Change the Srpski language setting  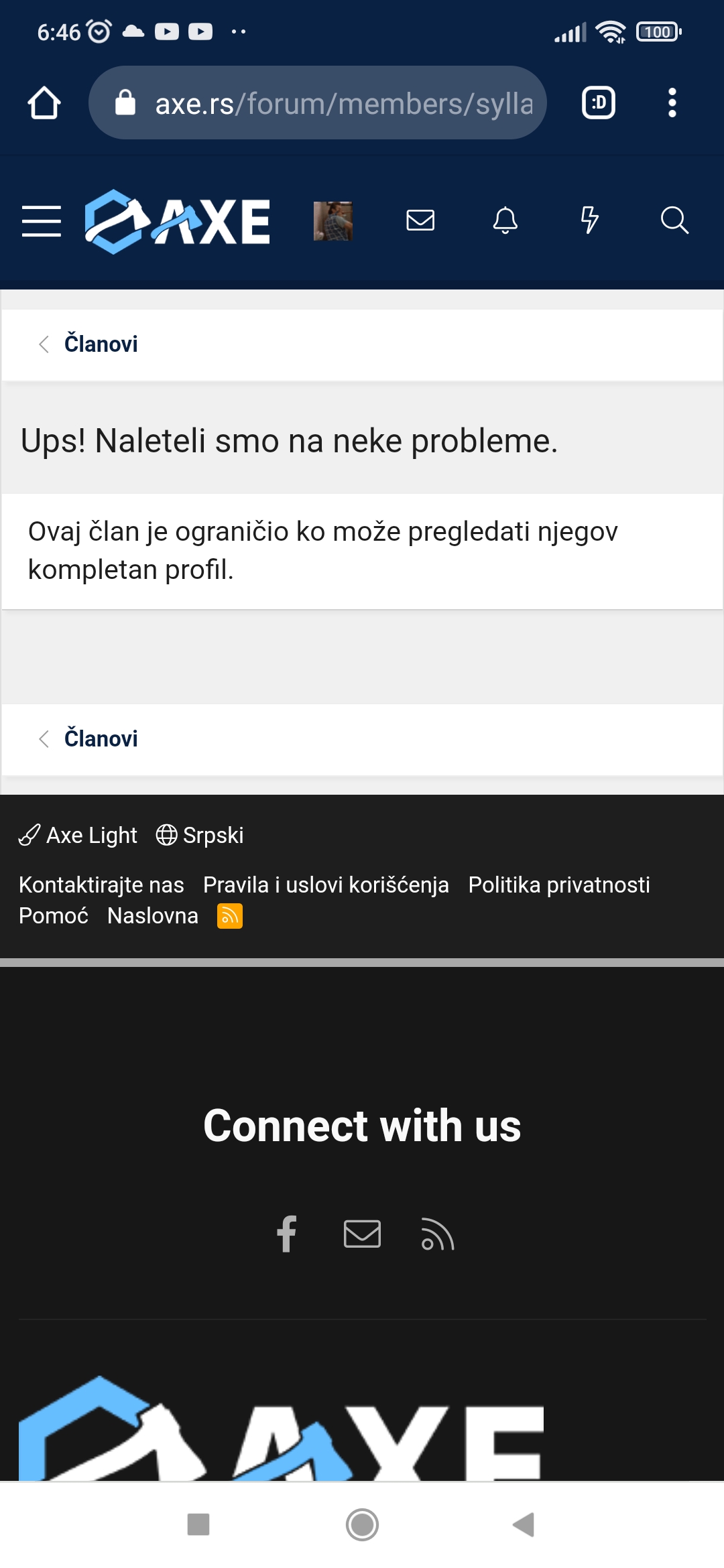(200, 836)
